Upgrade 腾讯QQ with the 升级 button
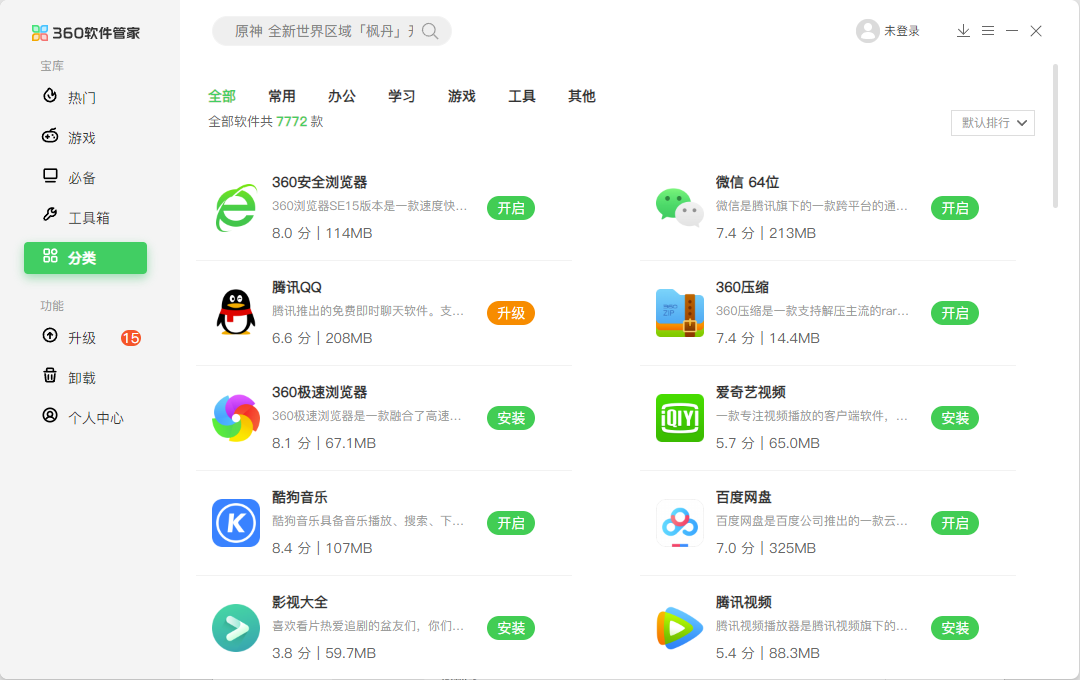Image resolution: width=1080 pixels, height=680 pixels. tap(511, 313)
